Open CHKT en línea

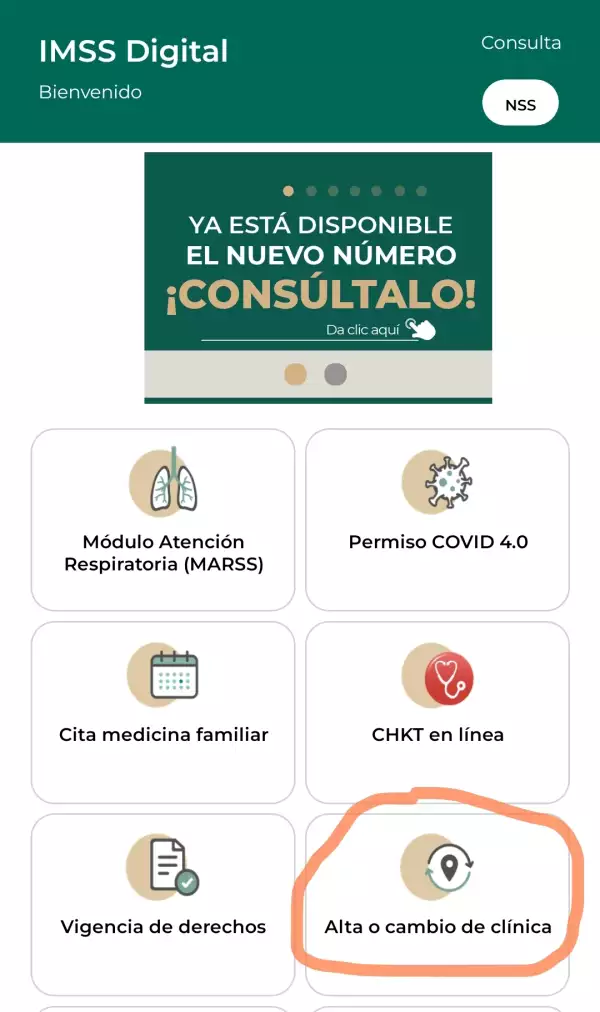(x=437, y=711)
